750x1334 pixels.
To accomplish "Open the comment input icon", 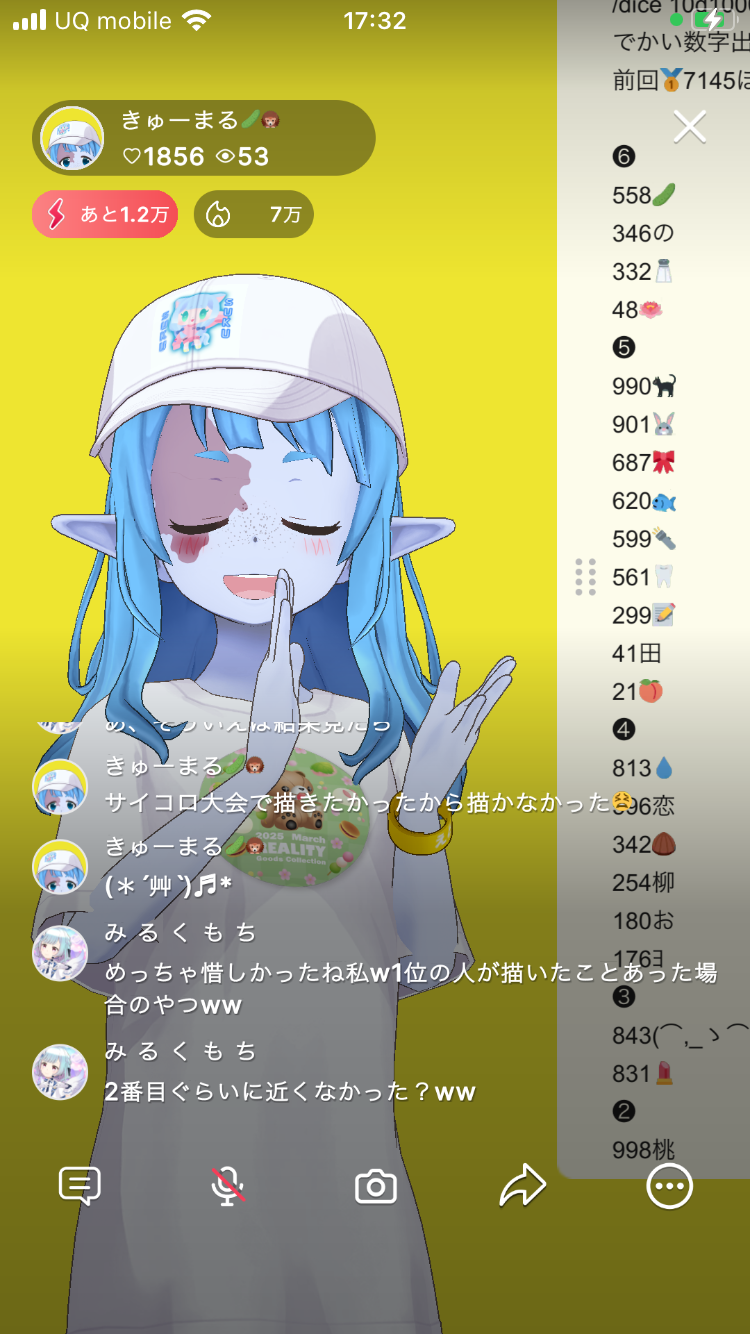I will pyautogui.click(x=80, y=1186).
